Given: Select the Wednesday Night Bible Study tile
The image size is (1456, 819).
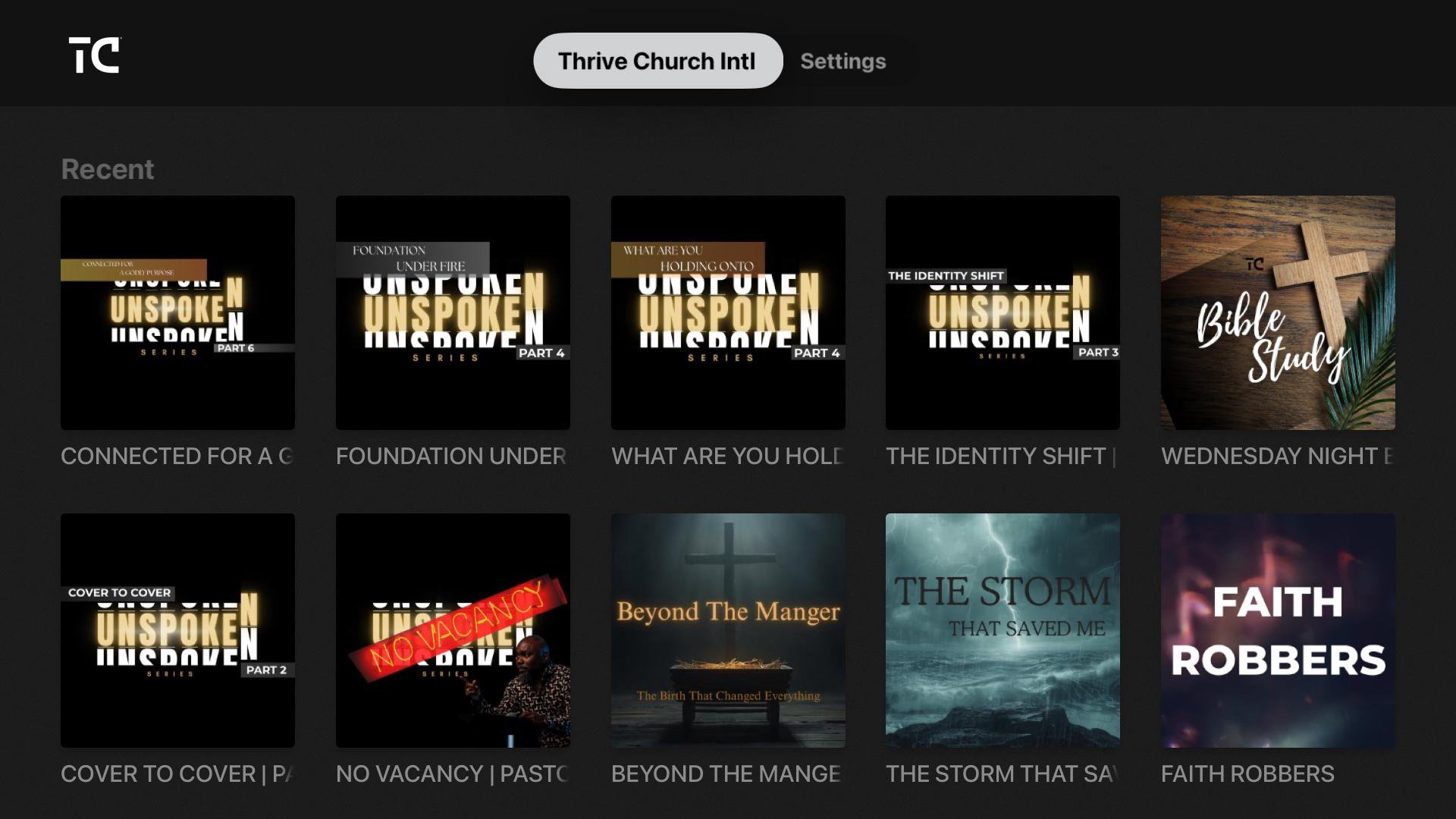Looking at the screenshot, I should click(x=1278, y=312).
